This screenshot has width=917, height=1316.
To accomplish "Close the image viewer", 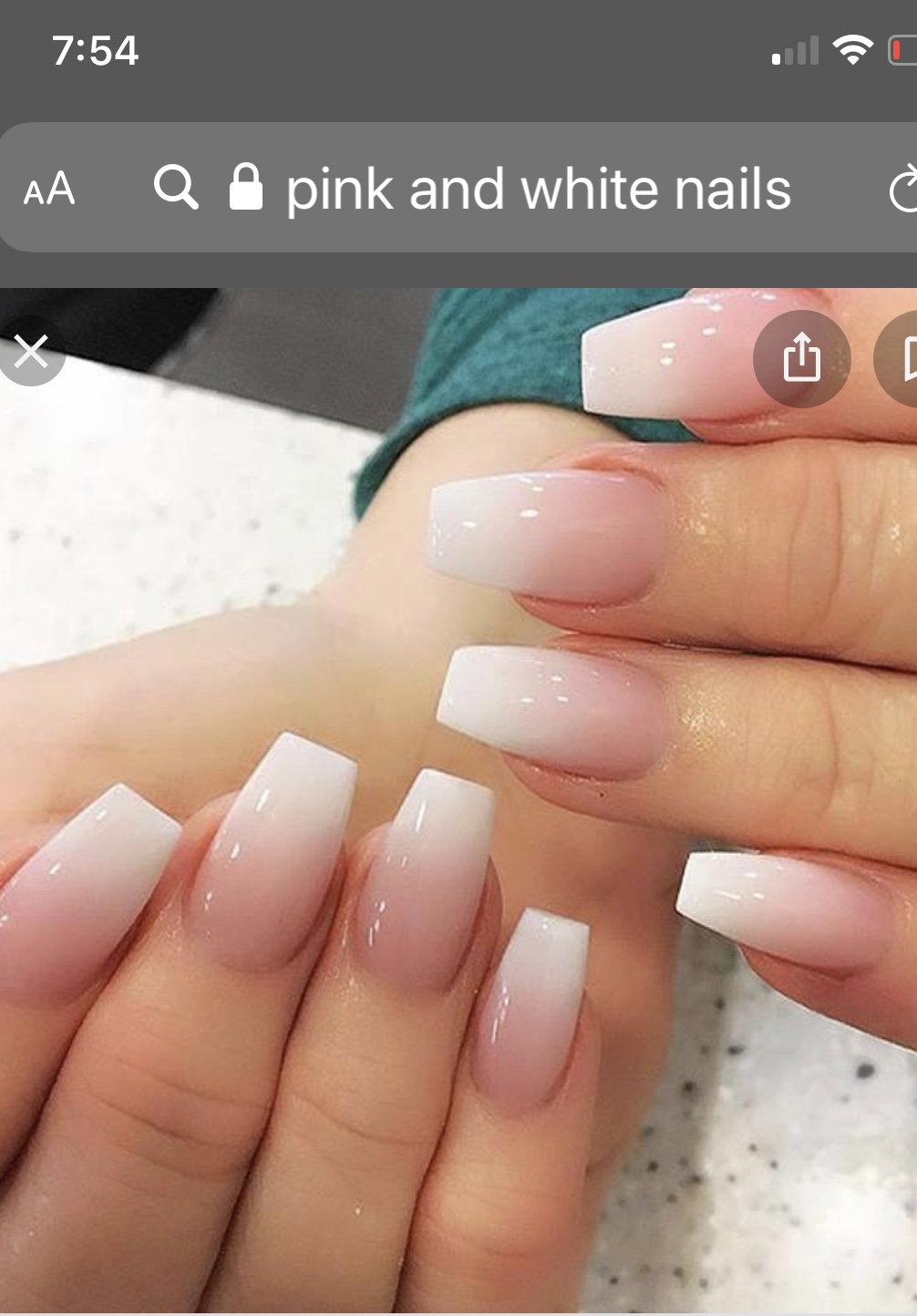I will tap(30, 352).
